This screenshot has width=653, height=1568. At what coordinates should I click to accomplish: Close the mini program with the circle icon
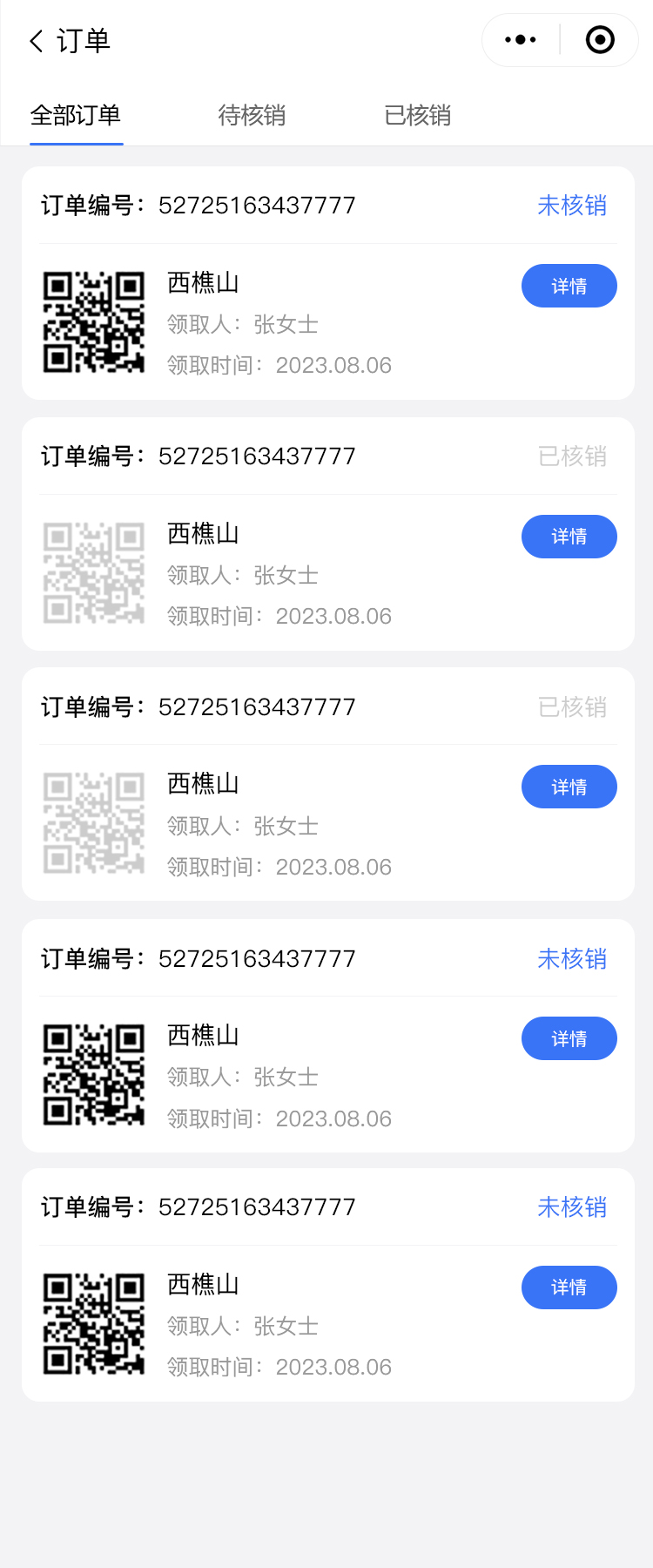click(x=600, y=40)
